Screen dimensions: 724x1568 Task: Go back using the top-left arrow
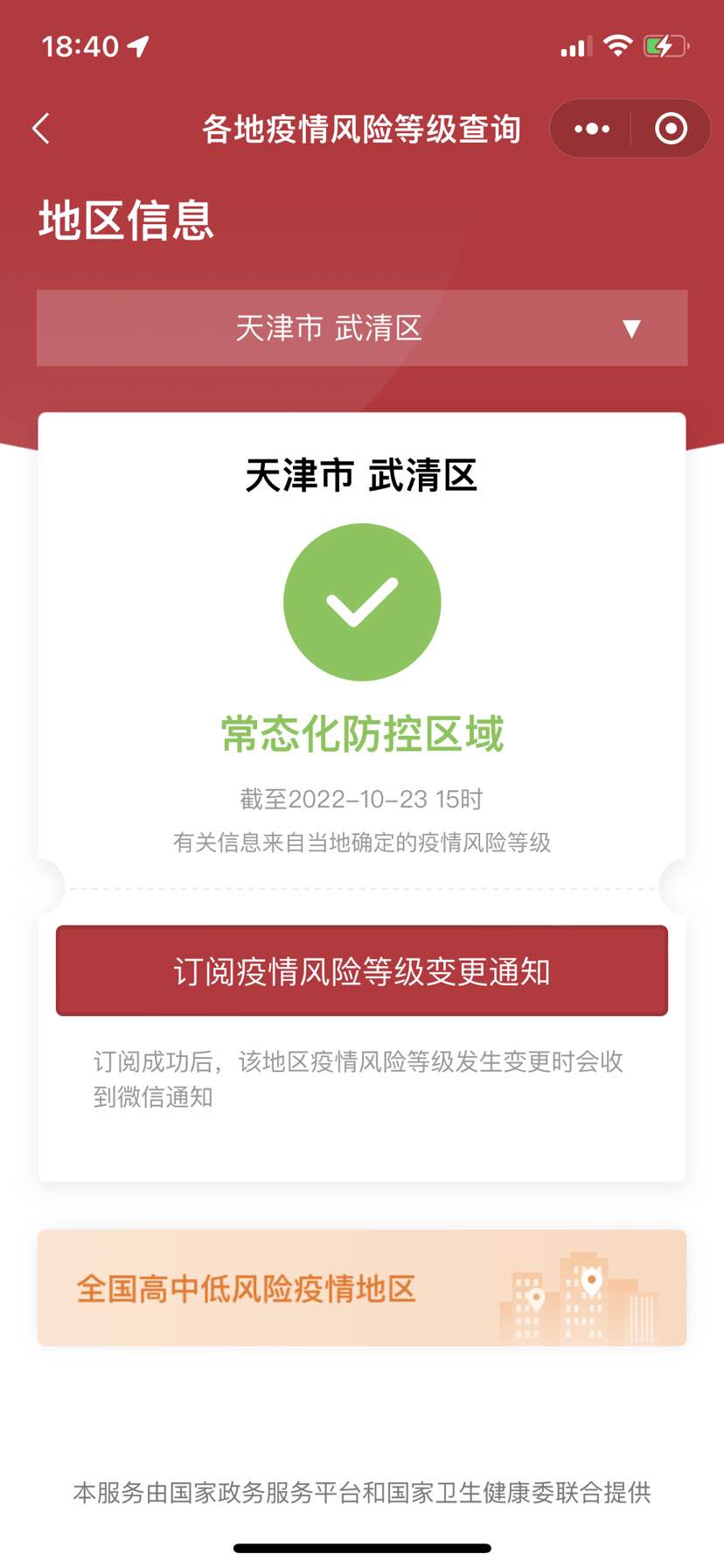(x=41, y=129)
